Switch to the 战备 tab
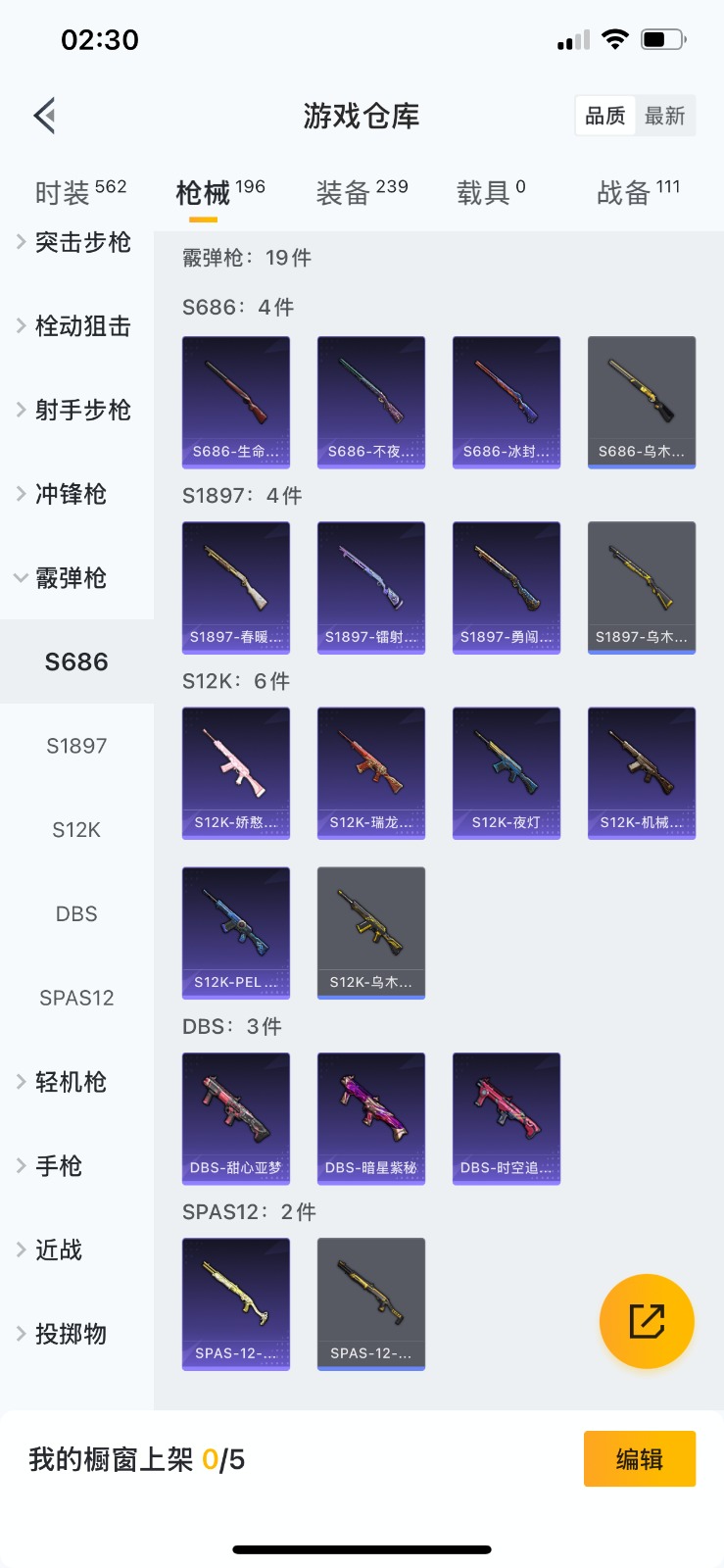 638,192
